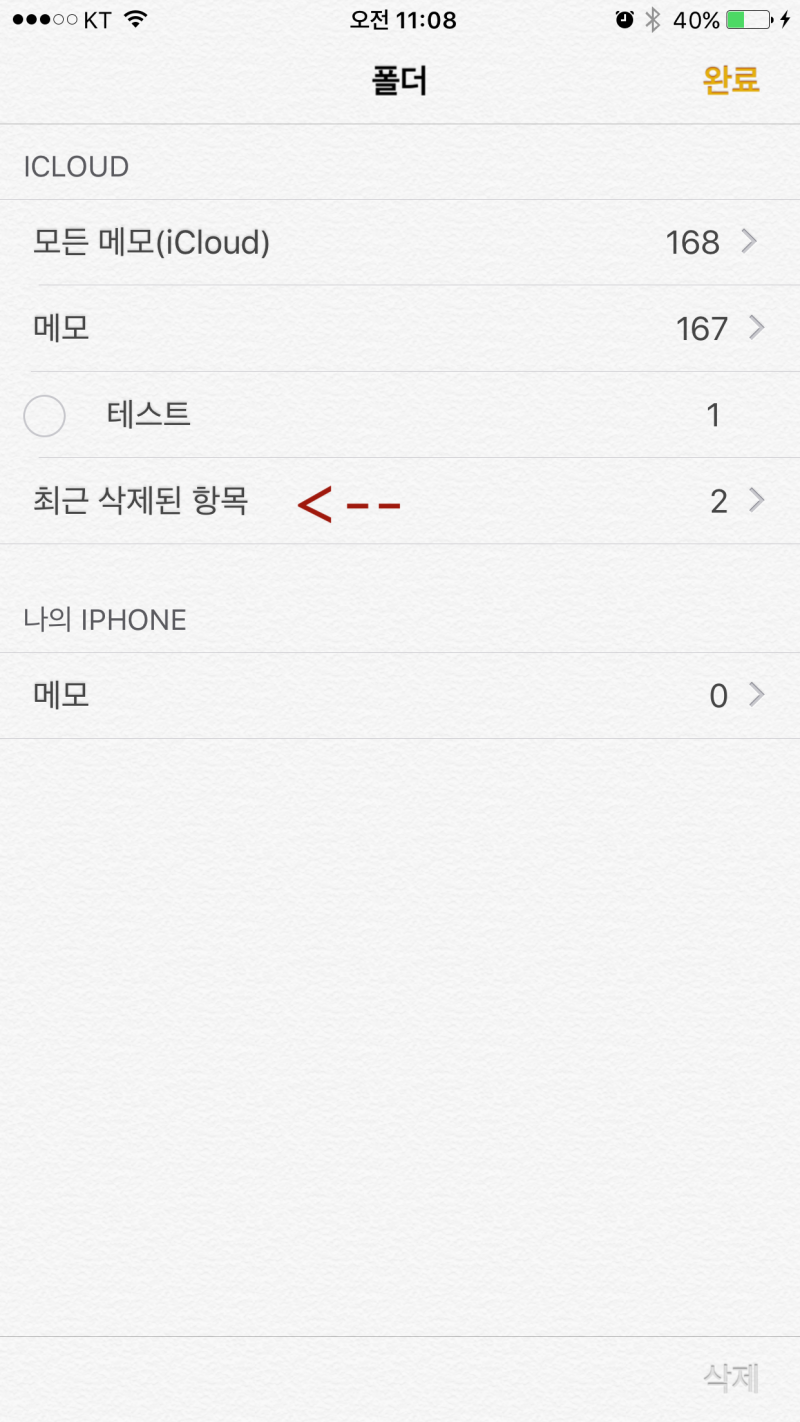Tap 완료 to finish editing folders
Viewport: 800px width, 1422px height.
click(x=731, y=80)
